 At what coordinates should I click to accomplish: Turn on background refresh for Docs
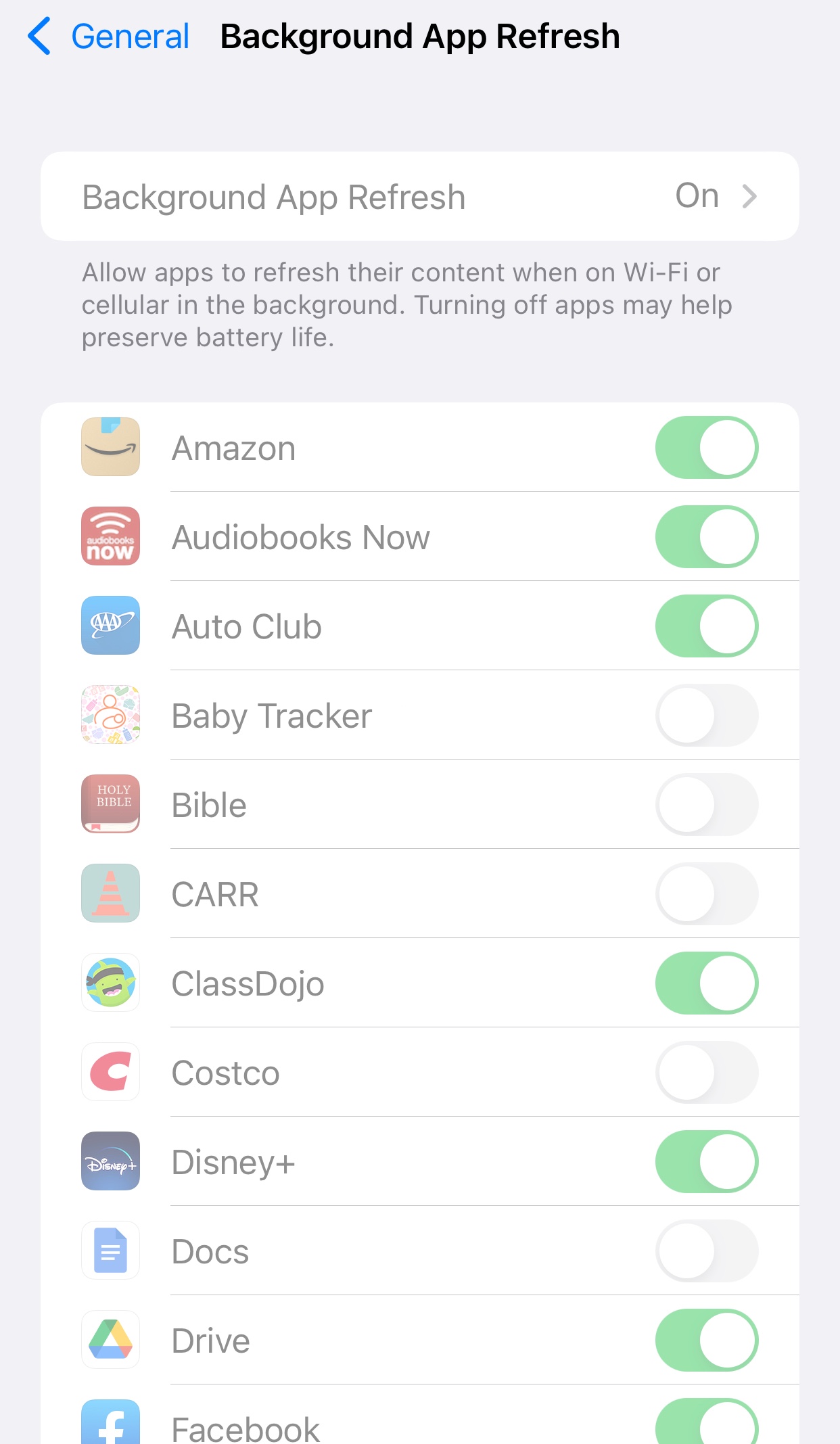[706, 1251]
